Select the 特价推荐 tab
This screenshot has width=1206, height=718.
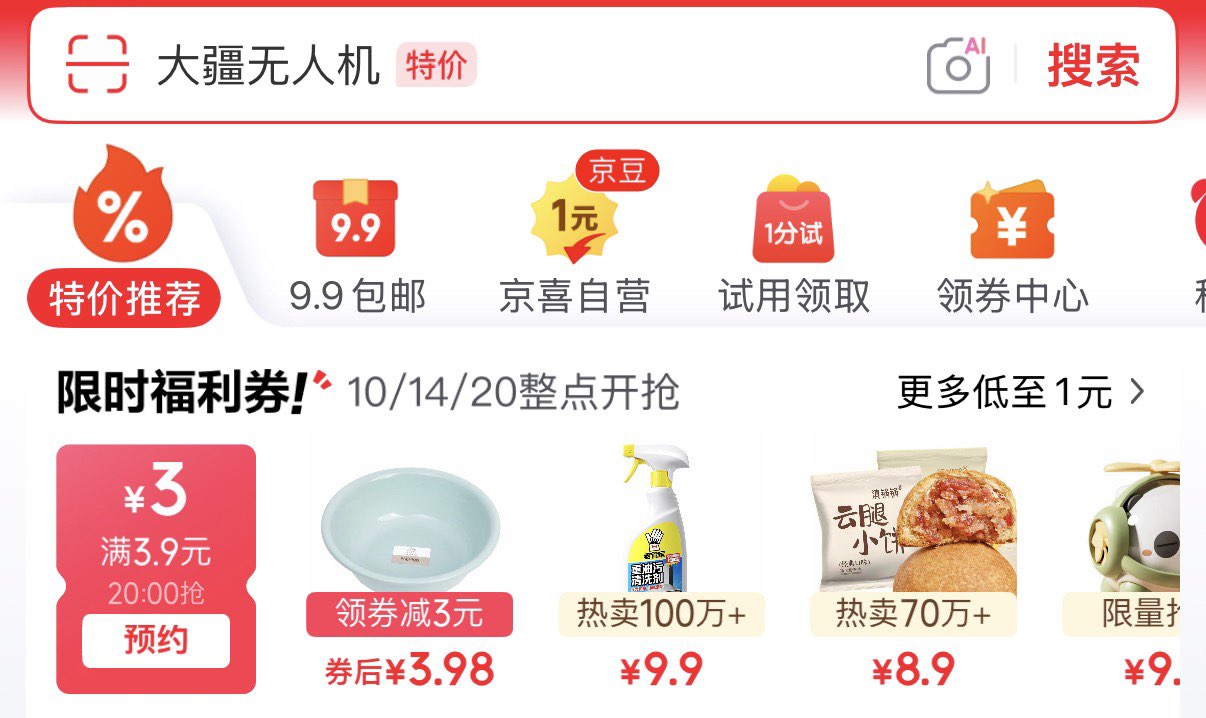coord(124,240)
